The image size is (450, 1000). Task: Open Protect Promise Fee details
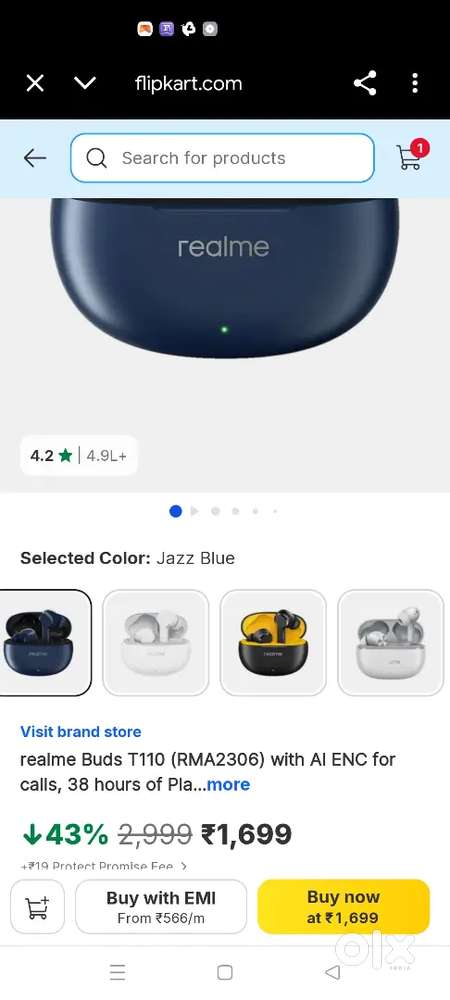click(104, 866)
